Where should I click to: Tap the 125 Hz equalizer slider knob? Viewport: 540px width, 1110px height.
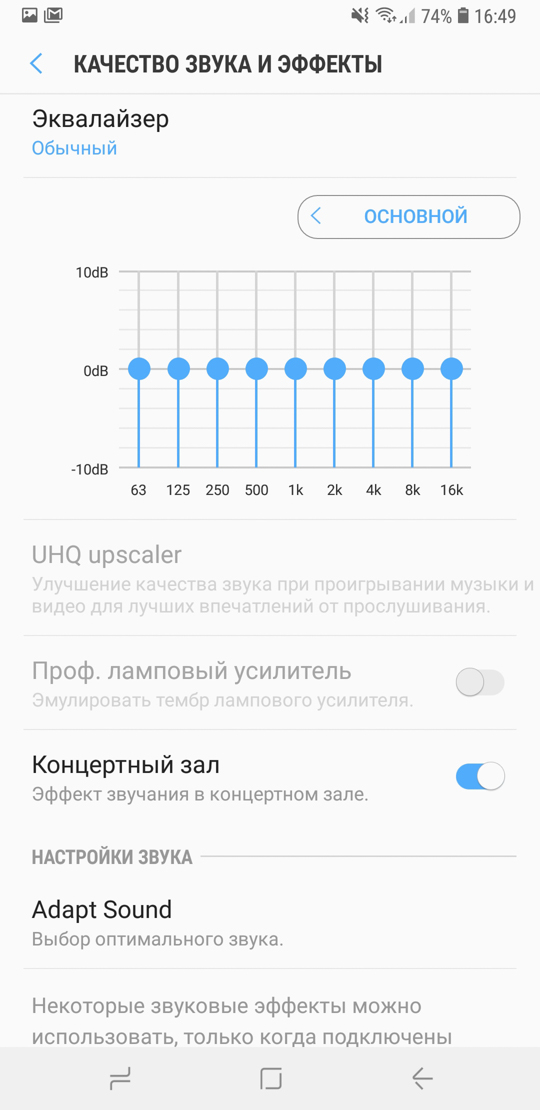point(178,369)
